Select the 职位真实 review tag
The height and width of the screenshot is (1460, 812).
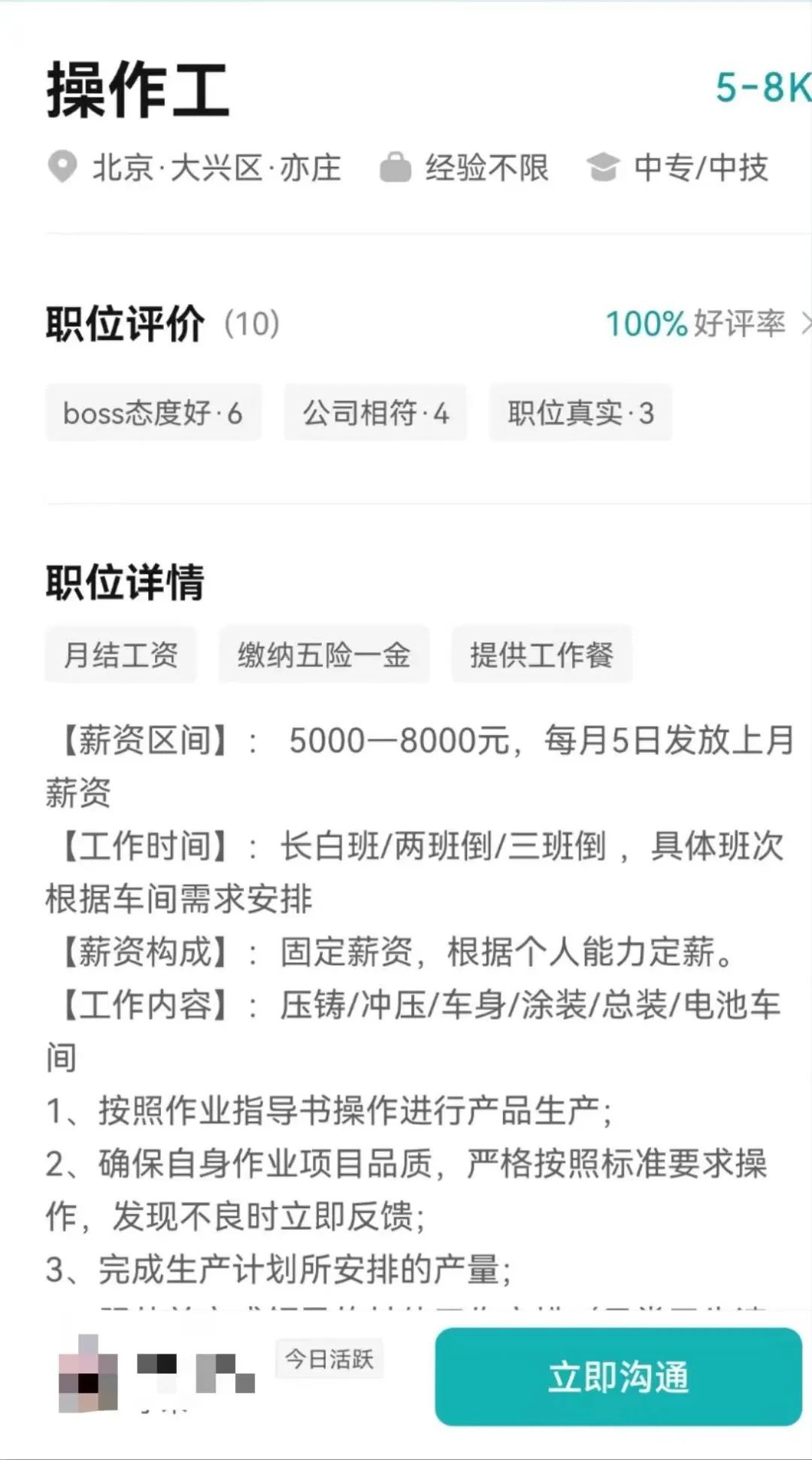click(x=580, y=413)
